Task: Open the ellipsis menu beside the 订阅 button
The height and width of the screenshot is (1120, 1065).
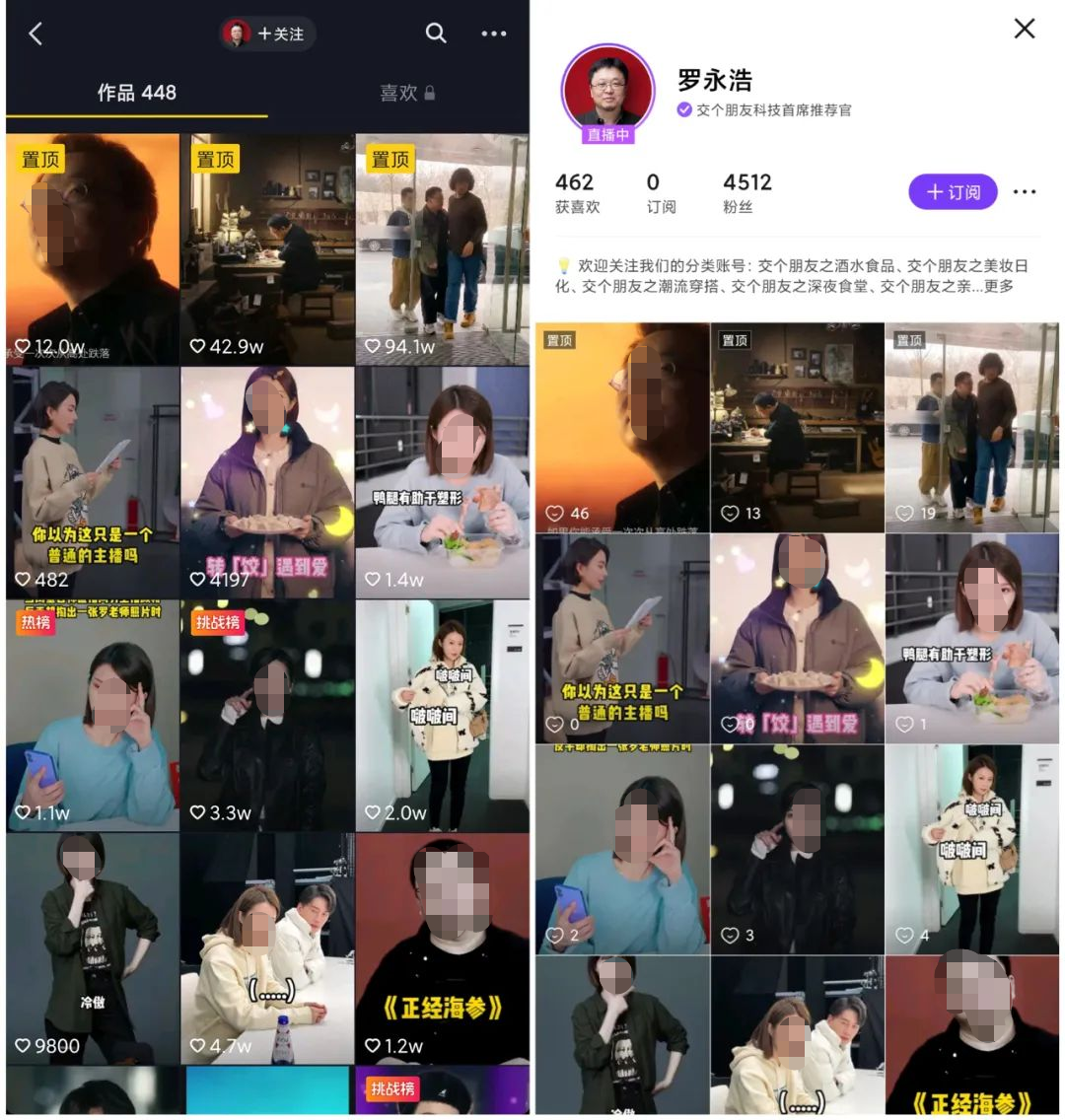Action: (x=1026, y=192)
